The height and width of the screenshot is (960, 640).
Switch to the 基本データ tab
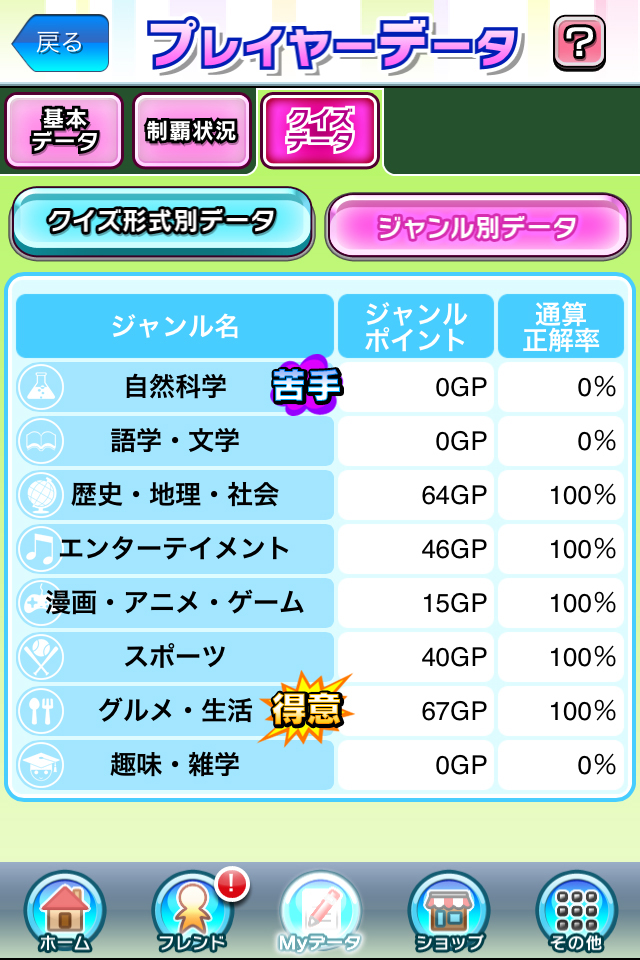tap(64, 131)
